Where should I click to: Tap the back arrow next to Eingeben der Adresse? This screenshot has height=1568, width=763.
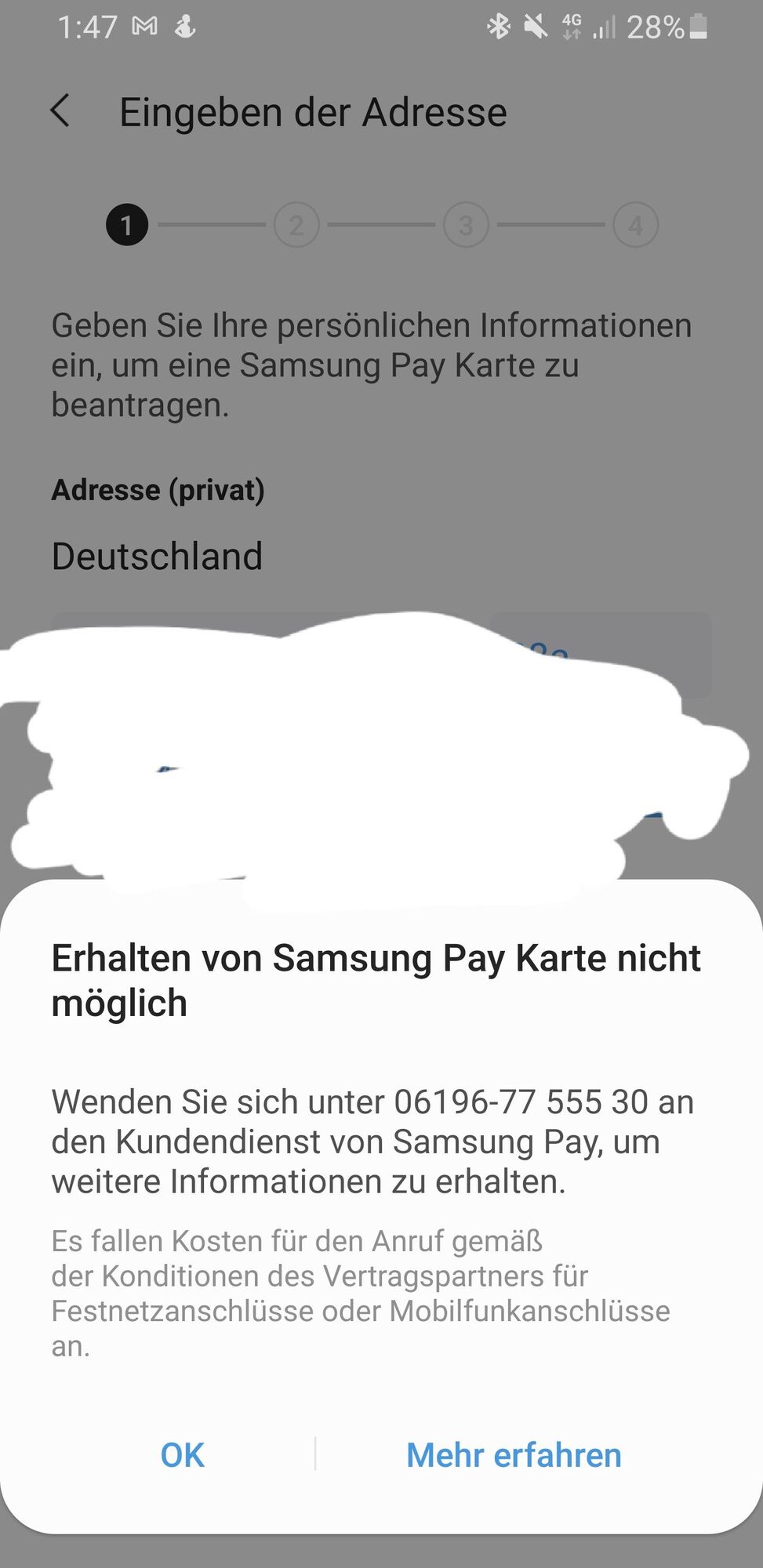coord(60,112)
